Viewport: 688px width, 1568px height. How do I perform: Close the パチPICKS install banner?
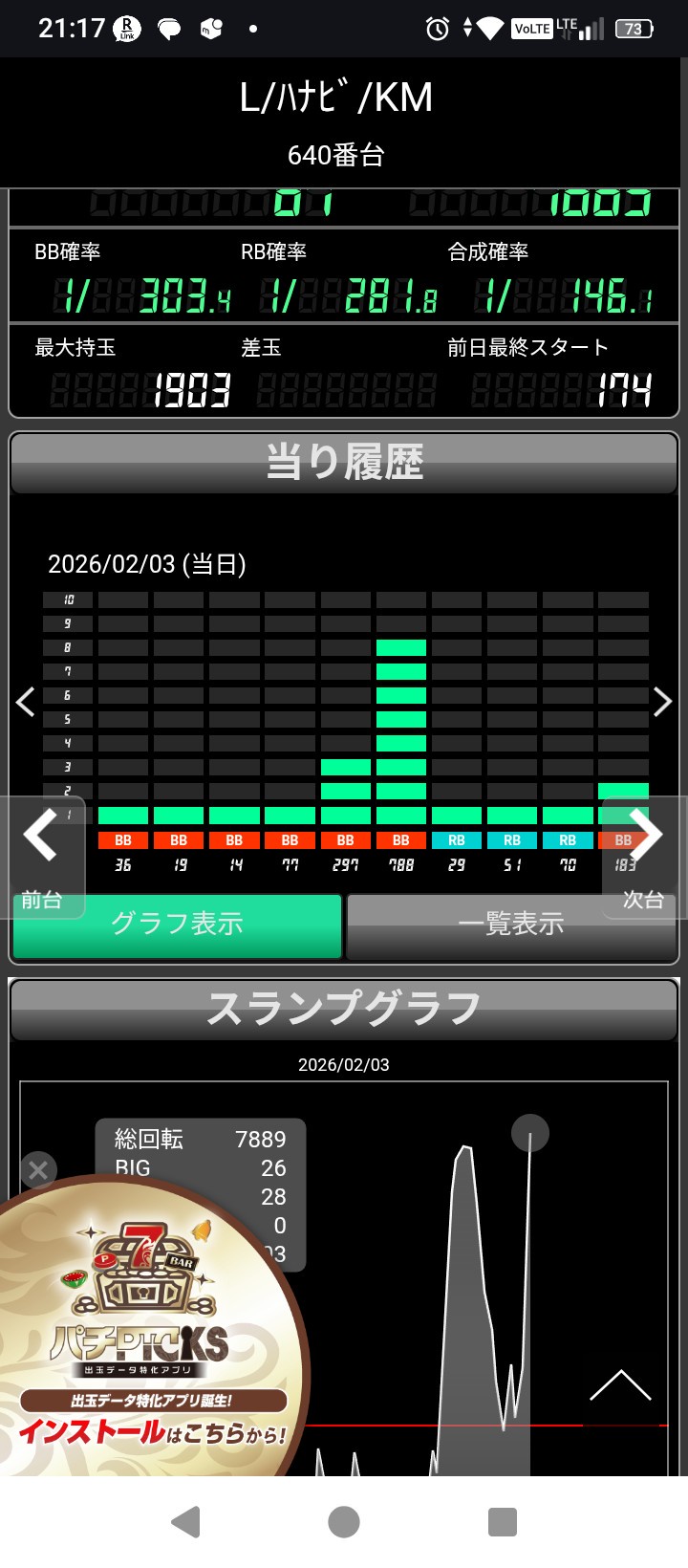coord(38,1169)
